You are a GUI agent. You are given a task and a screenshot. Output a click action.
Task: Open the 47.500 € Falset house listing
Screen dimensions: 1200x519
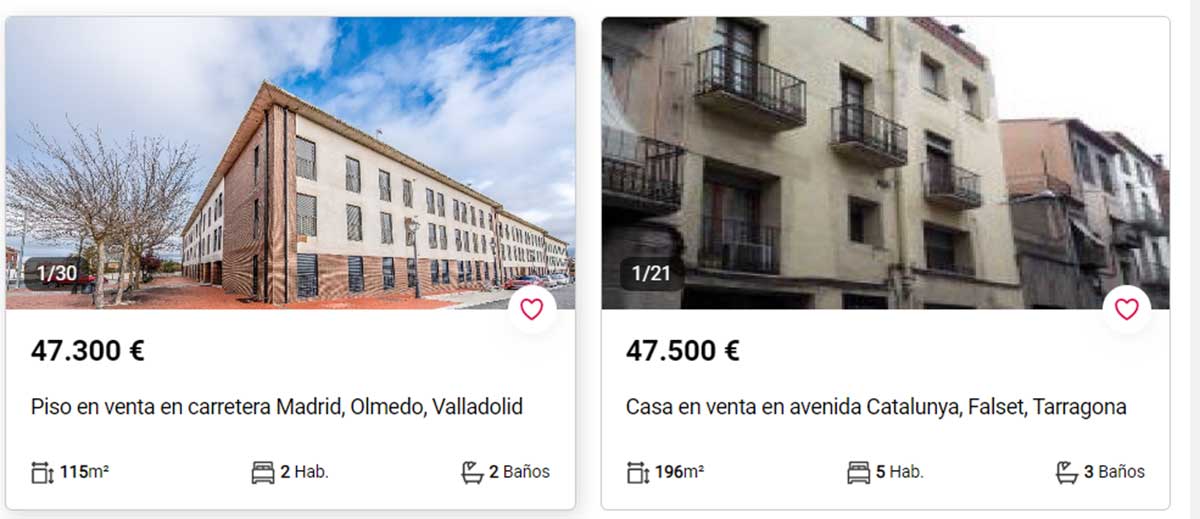pos(876,408)
